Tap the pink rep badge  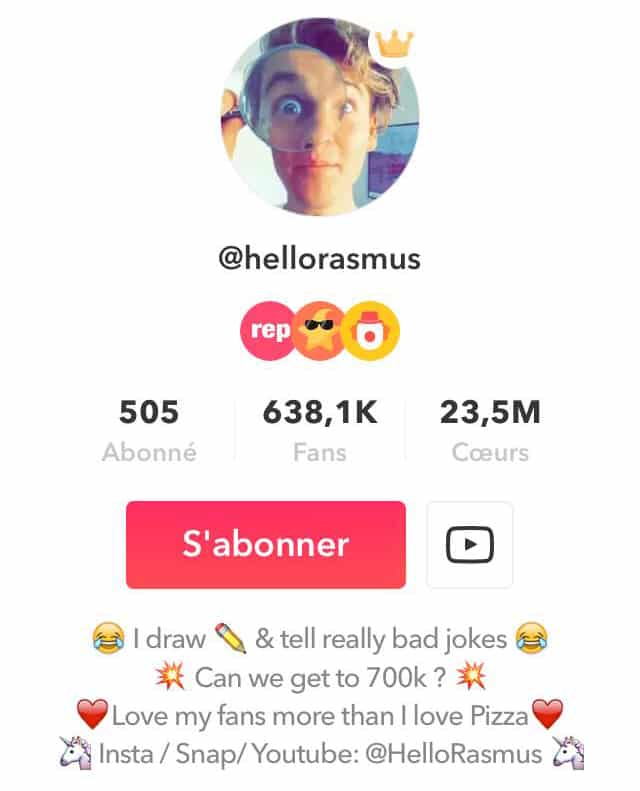[x=268, y=330]
